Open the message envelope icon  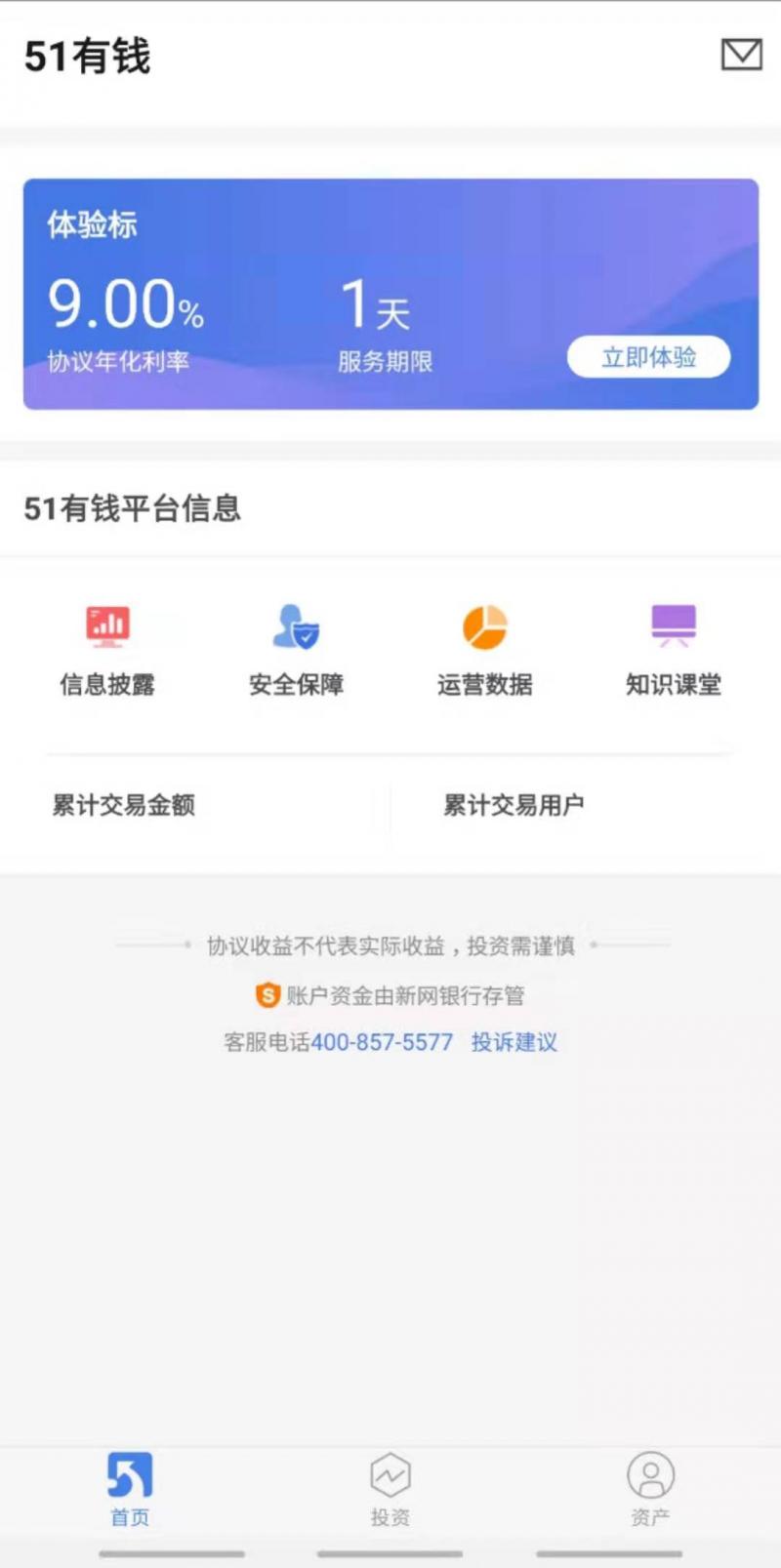pyautogui.click(x=739, y=57)
